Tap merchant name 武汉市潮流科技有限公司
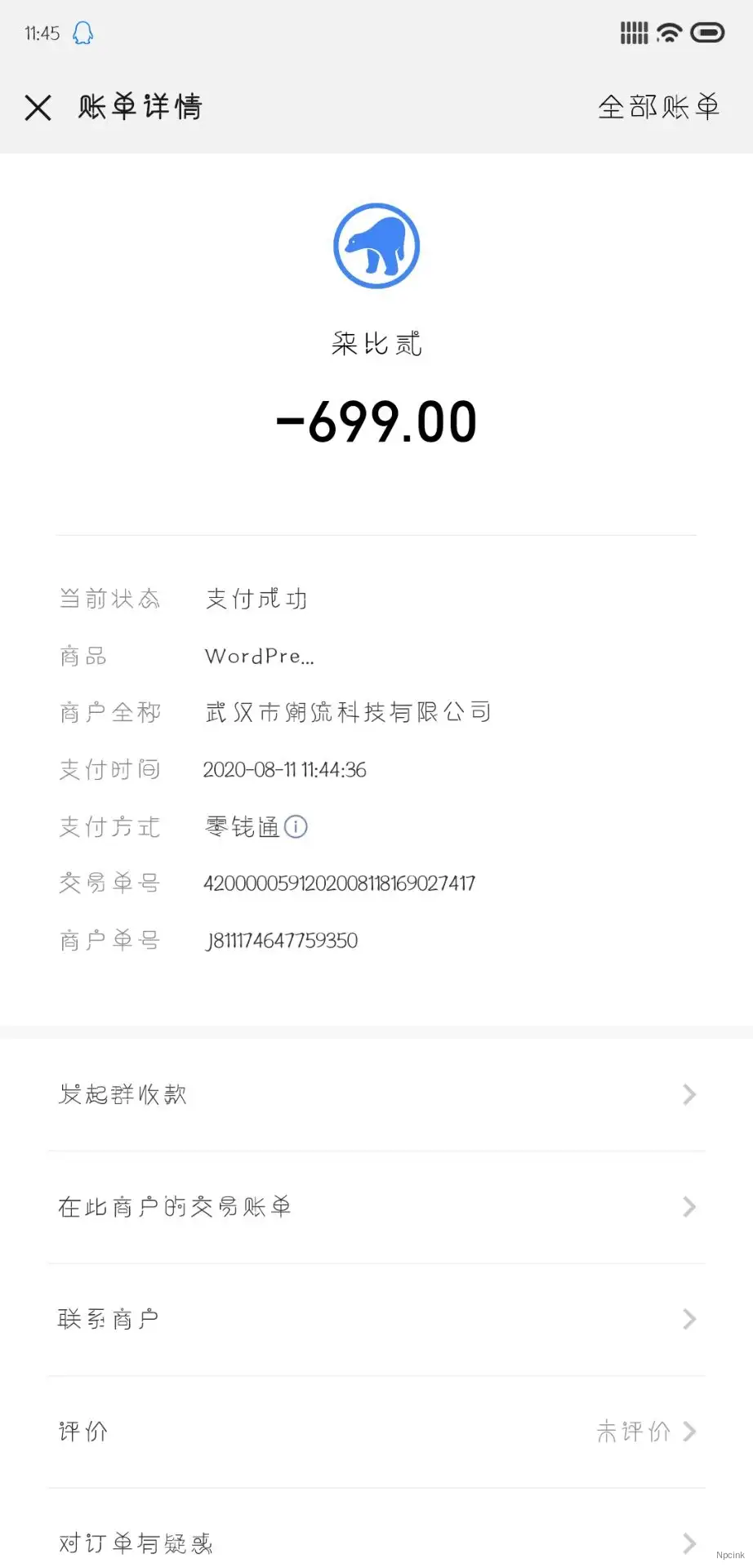The height and width of the screenshot is (1568, 753). 347,711
